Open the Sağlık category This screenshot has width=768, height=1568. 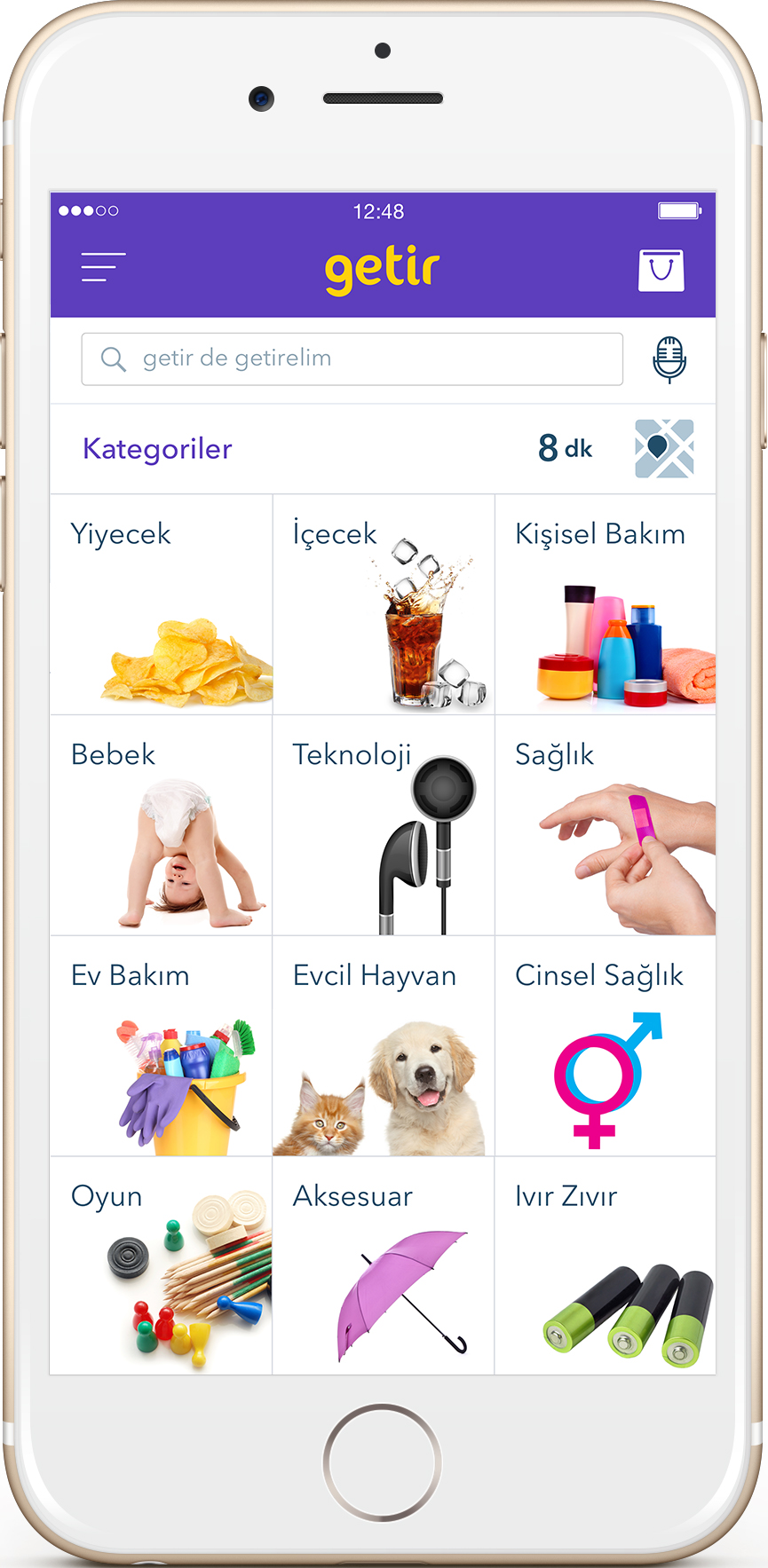pyautogui.click(x=605, y=825)
